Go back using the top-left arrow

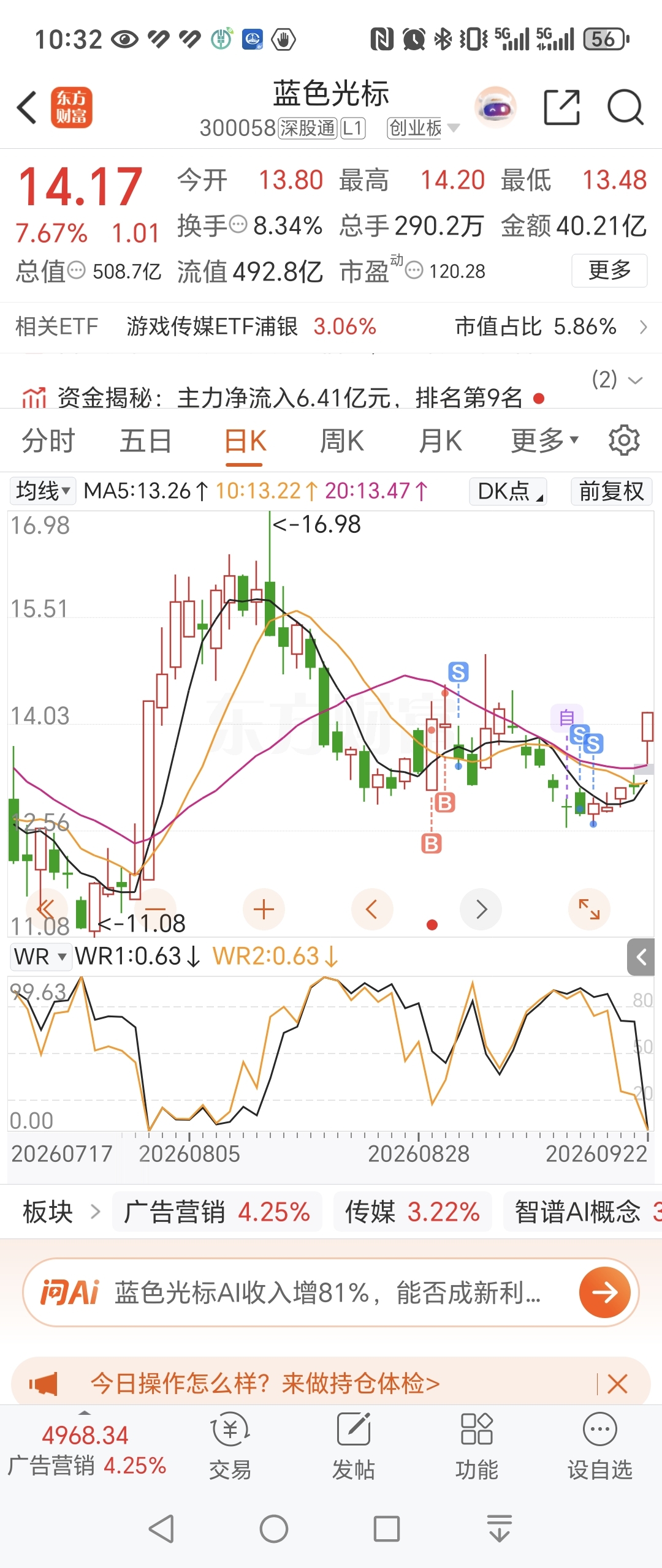27,108
